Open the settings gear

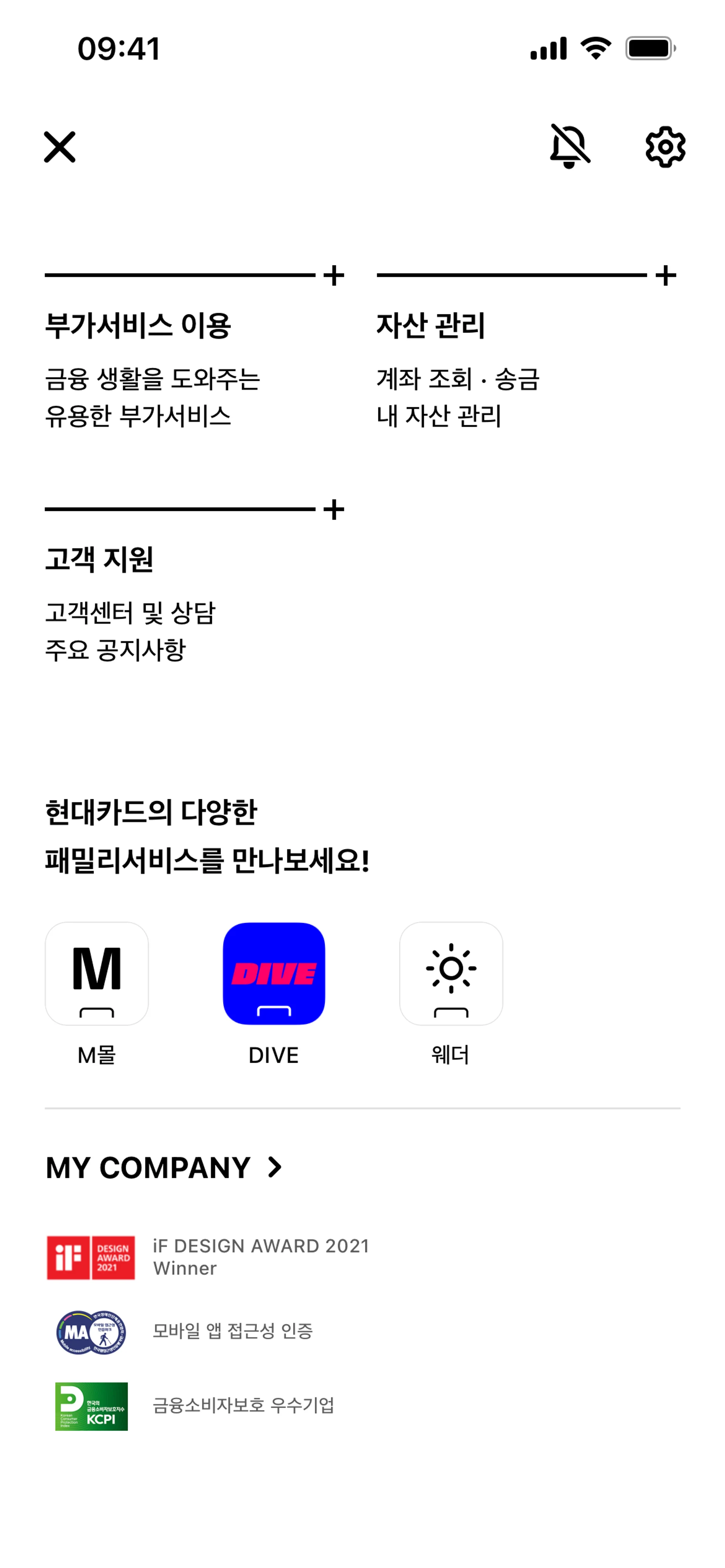(665, 147)
